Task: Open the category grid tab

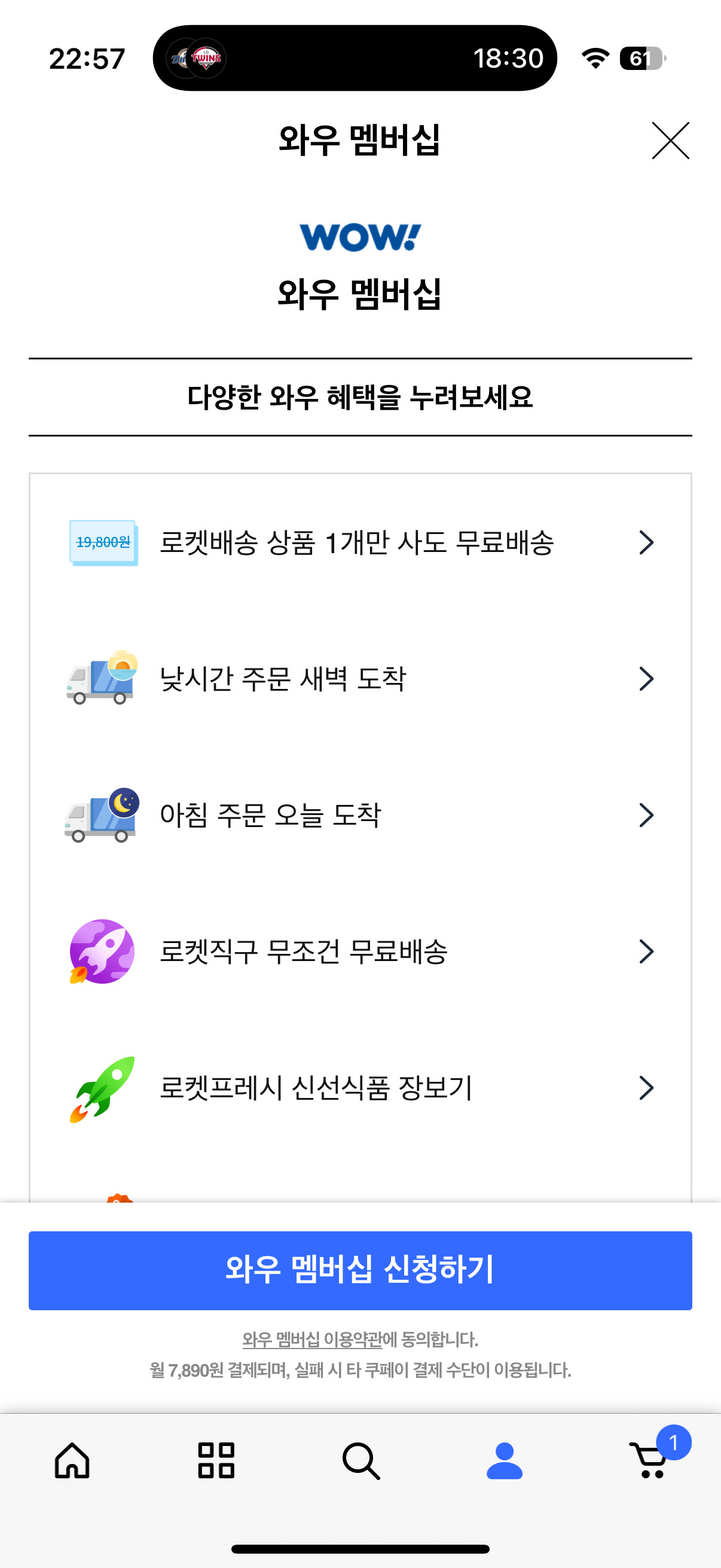Action: click(x=216, y=1461)
